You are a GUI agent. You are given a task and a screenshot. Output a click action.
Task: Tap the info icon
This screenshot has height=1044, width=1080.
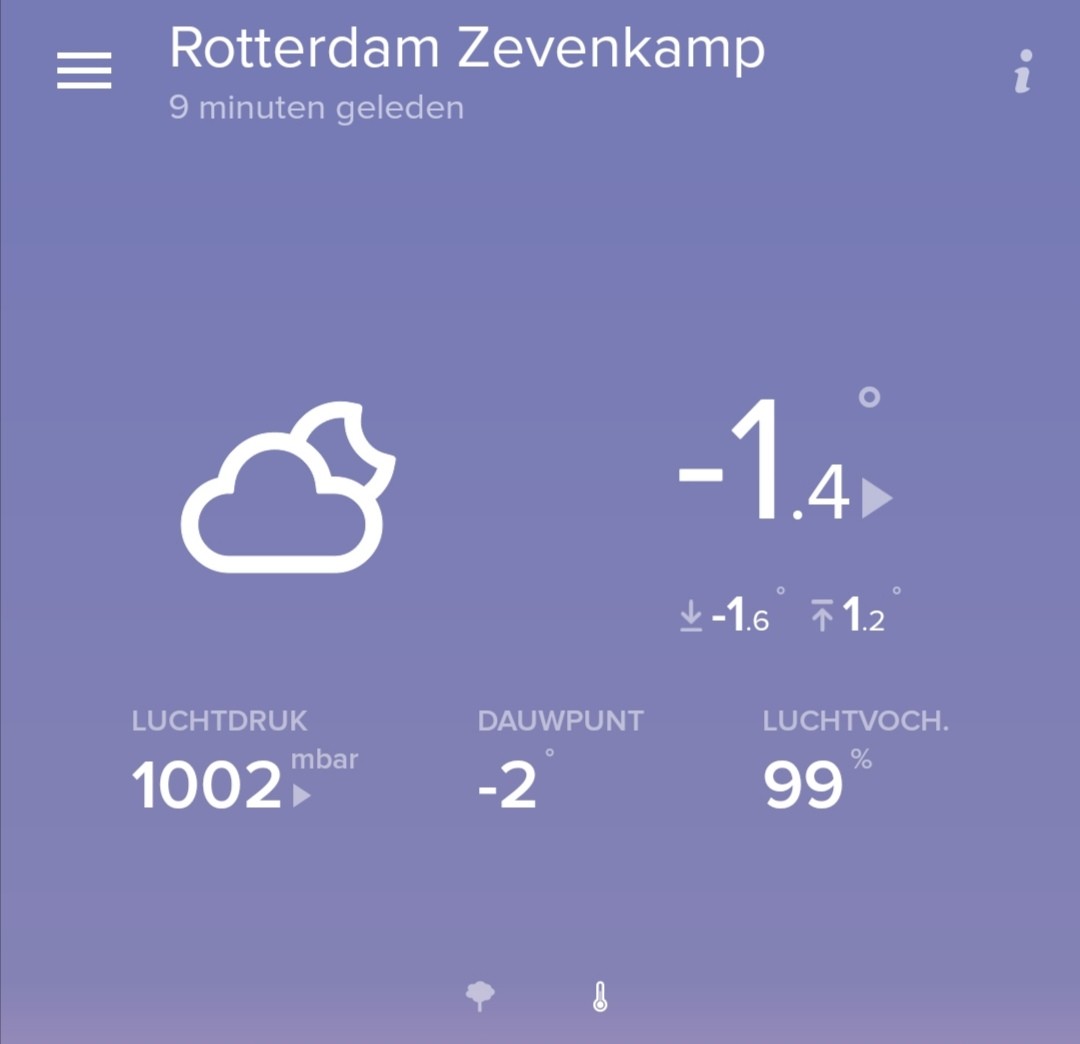click(1024, 71)
